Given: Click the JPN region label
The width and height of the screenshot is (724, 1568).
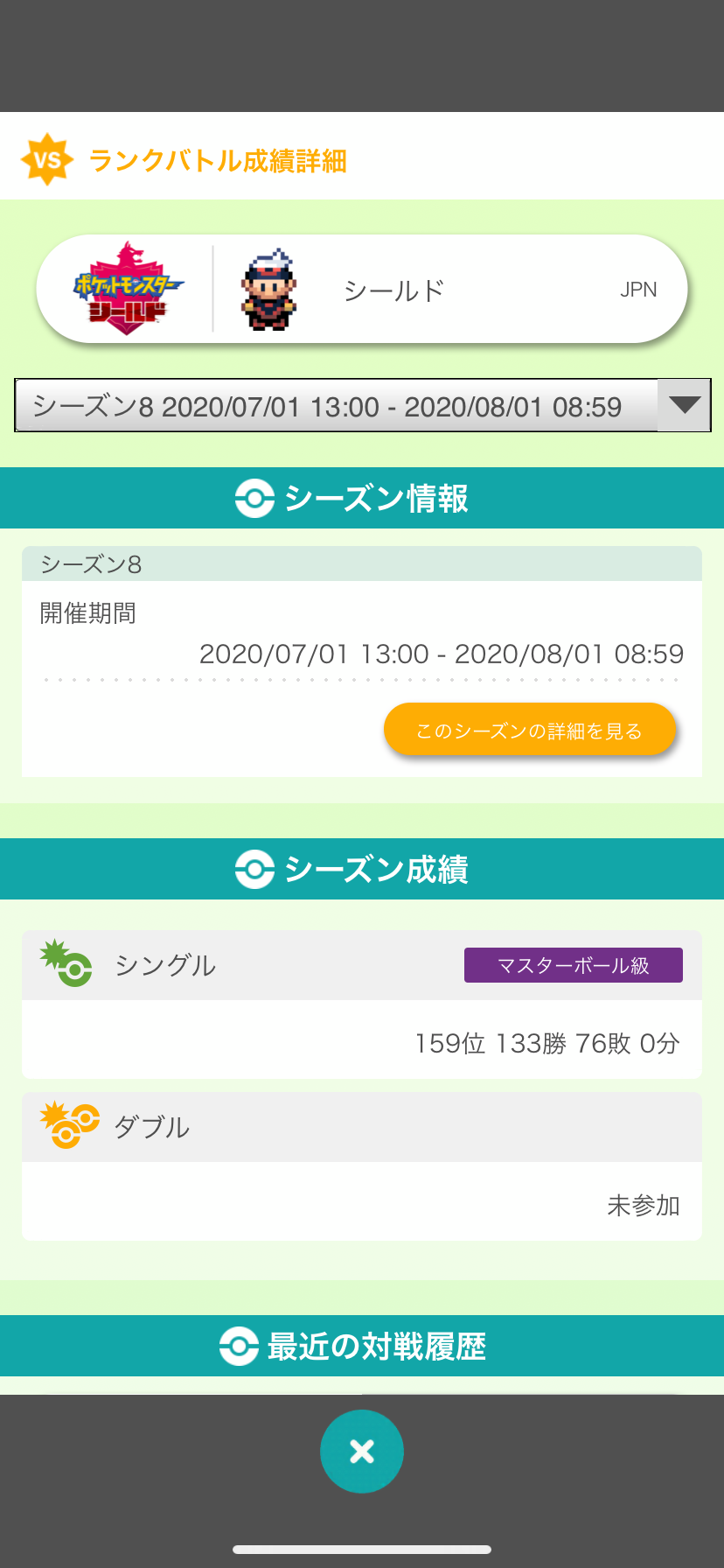Looking at the screenshot, I should 637,289.
